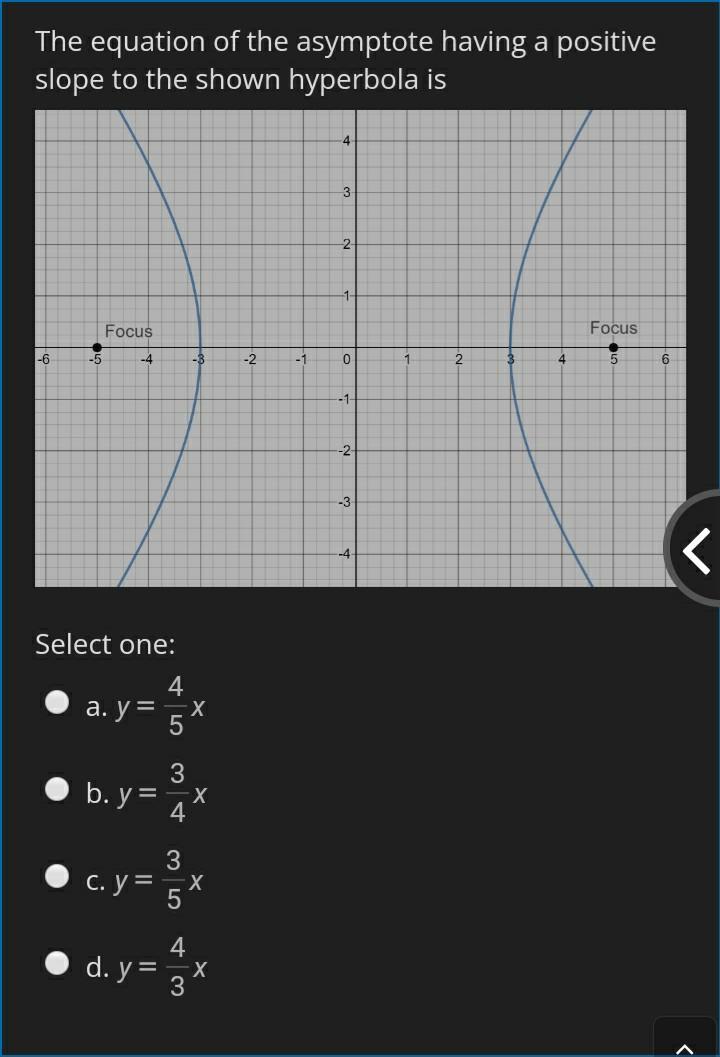Click the right Focus label text
720x1057 pixels.
coord(612,328)
